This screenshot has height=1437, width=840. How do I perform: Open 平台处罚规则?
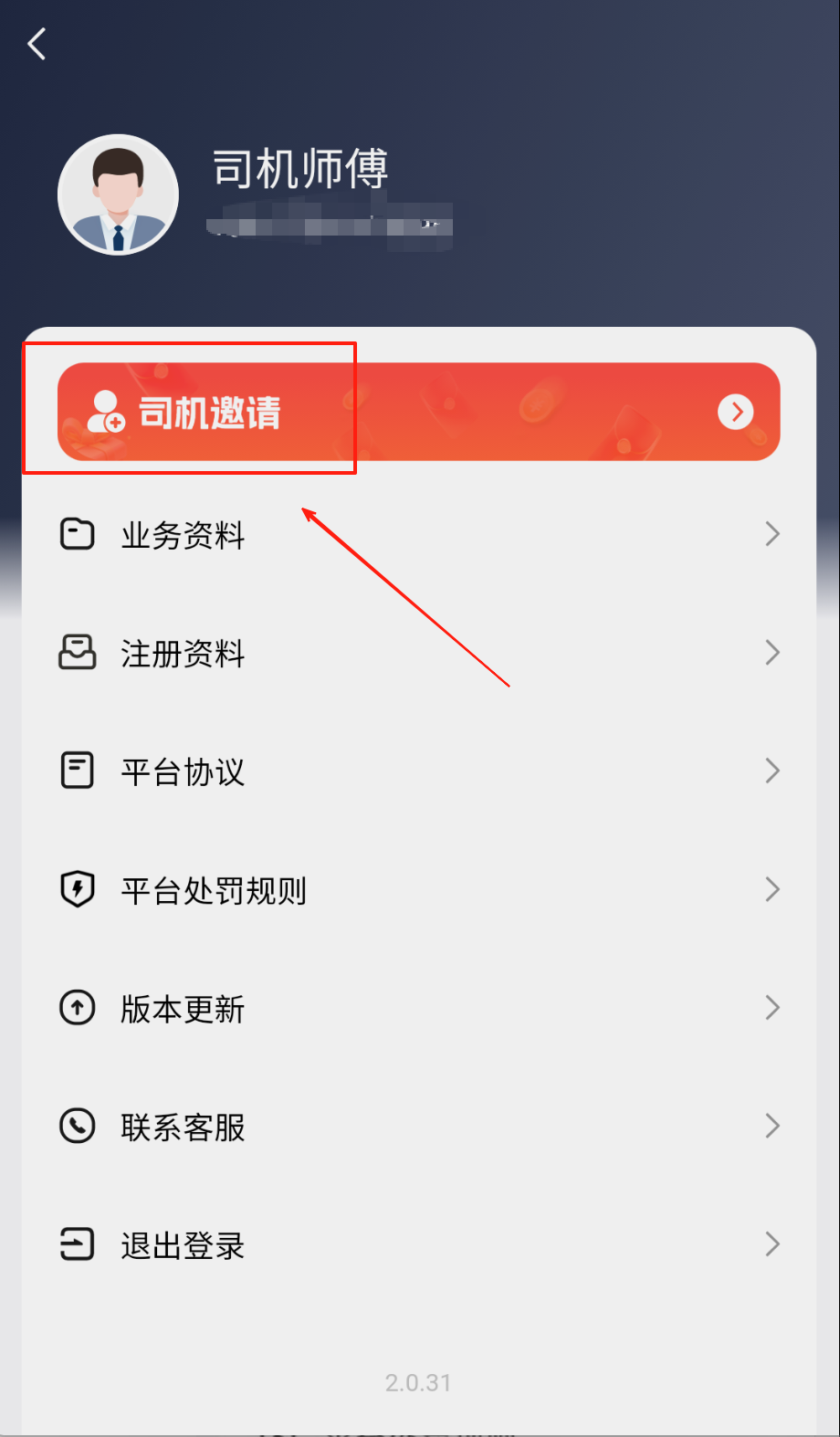coord(418,890)
